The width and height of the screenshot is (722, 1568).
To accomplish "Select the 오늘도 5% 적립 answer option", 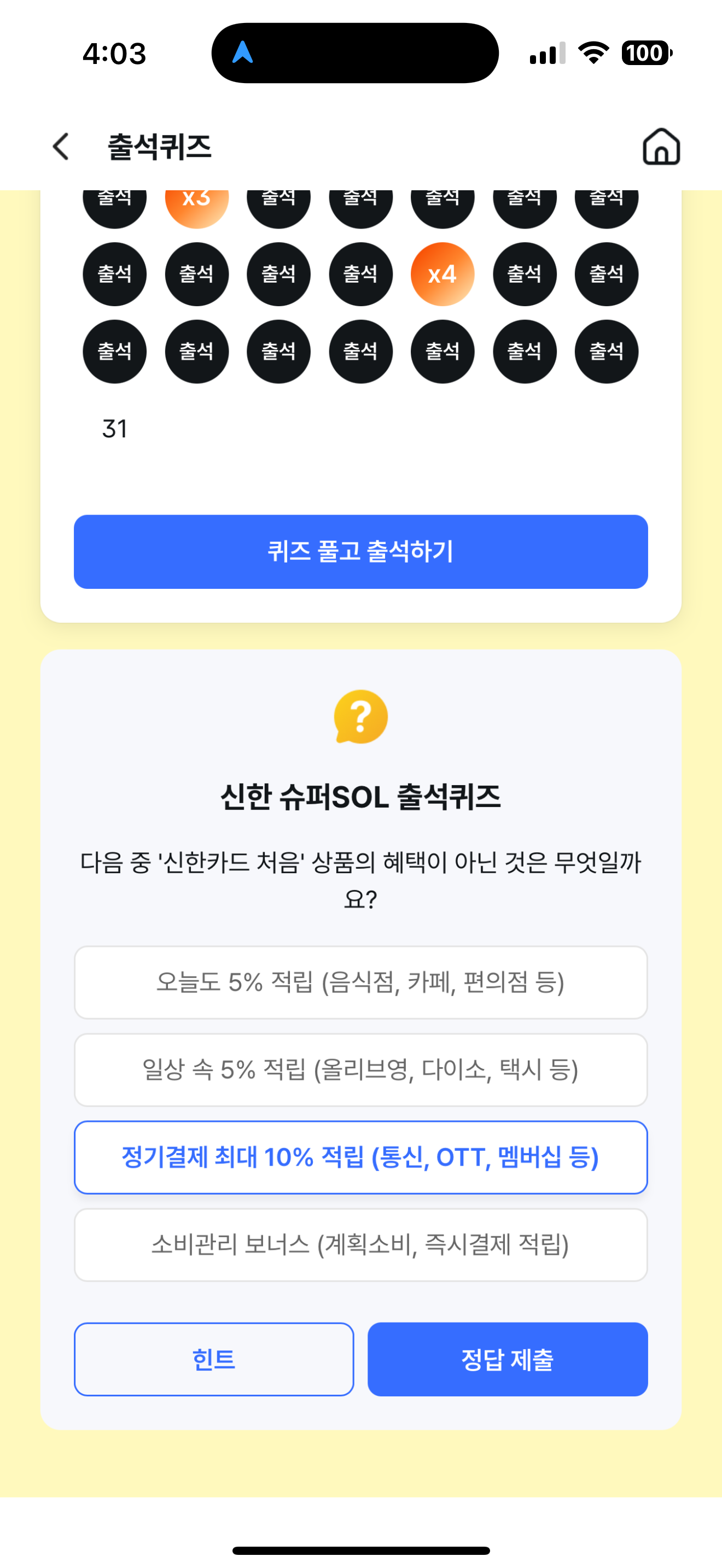I will [360, 982].
